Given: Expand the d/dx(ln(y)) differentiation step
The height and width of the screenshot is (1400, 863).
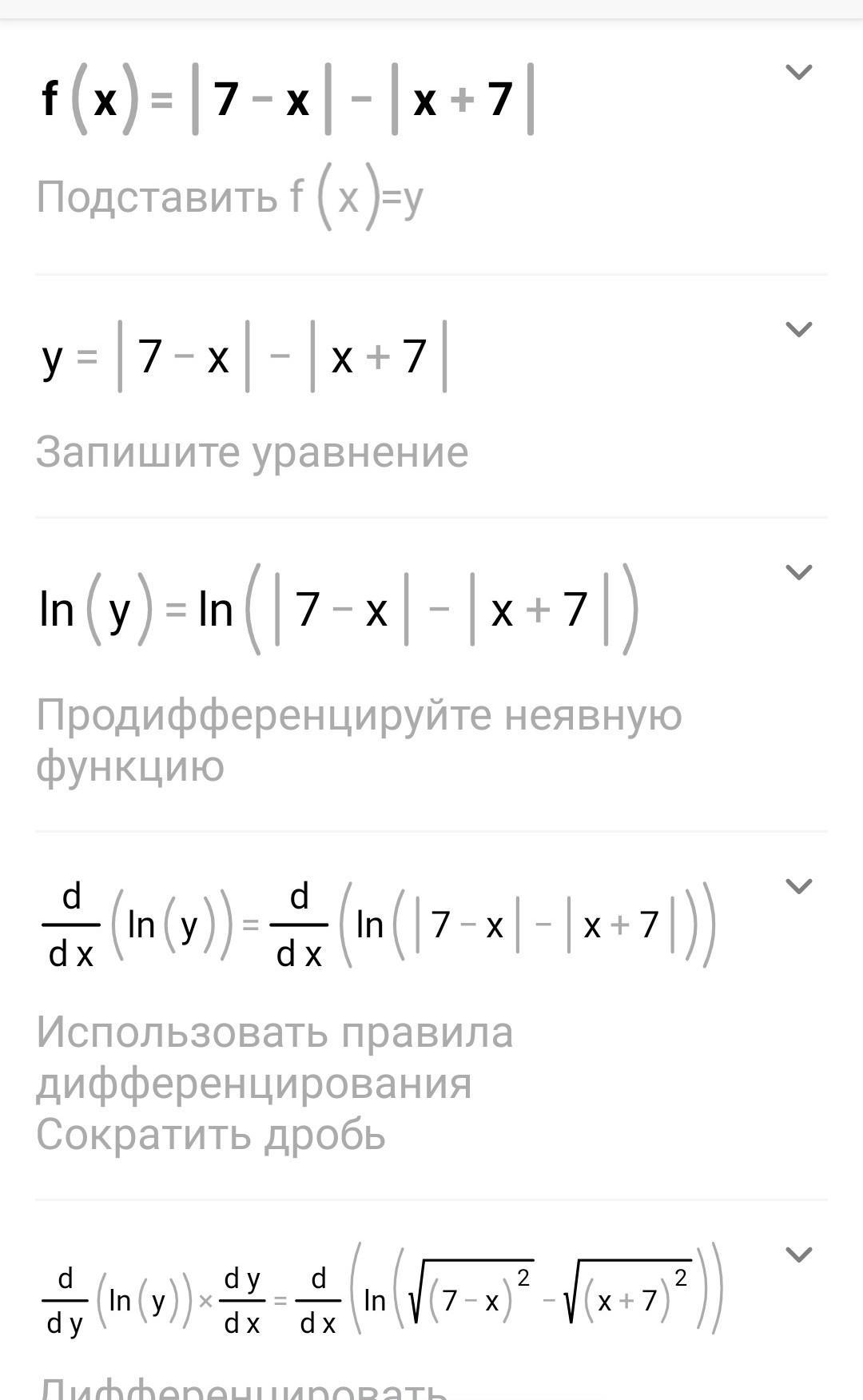Looking at the screenshot, I should tap(799, 886).
